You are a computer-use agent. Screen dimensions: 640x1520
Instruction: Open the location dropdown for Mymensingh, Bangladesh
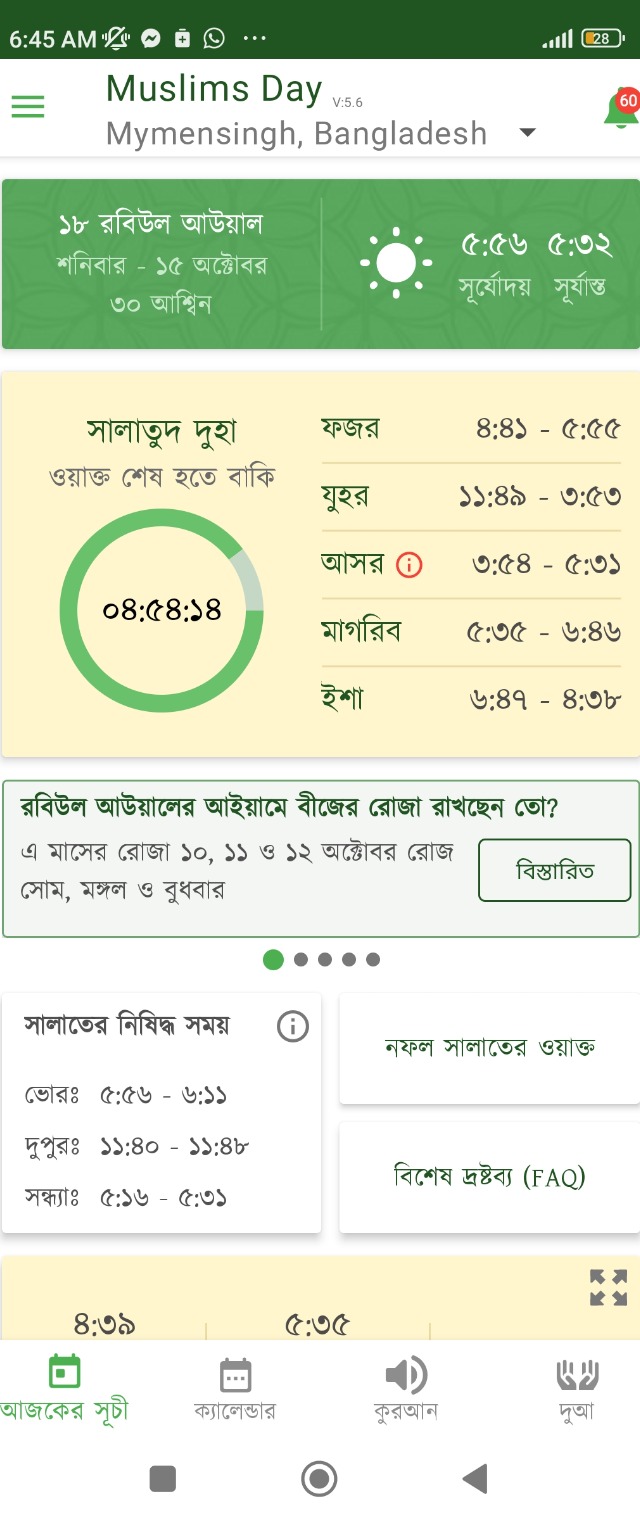[x=528, y=133]
